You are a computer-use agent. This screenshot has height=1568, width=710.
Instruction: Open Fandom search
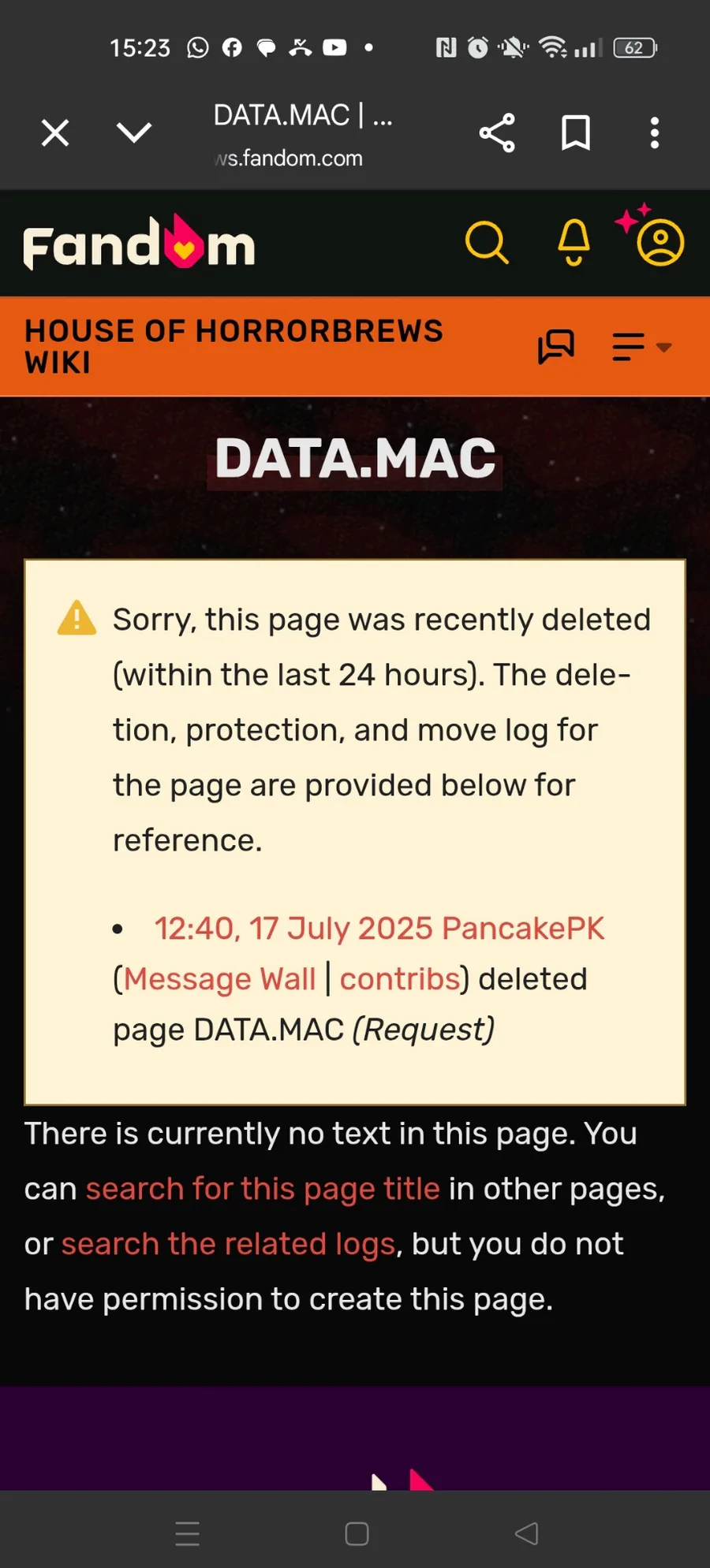[x=487, y=242]
